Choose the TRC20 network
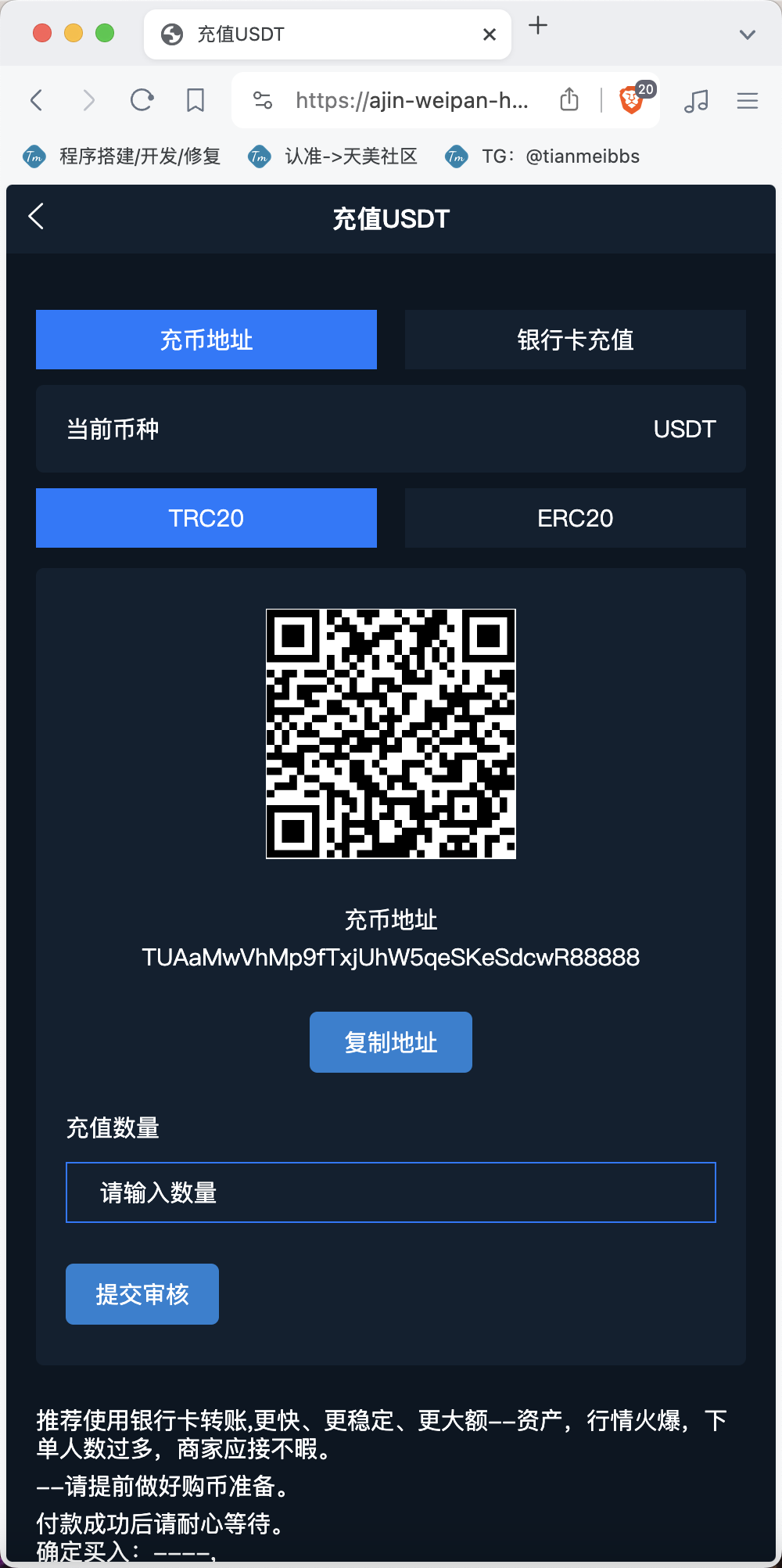Image resolution: width=782 pixels, height=1568 pixels. click(x=206, y=518)
